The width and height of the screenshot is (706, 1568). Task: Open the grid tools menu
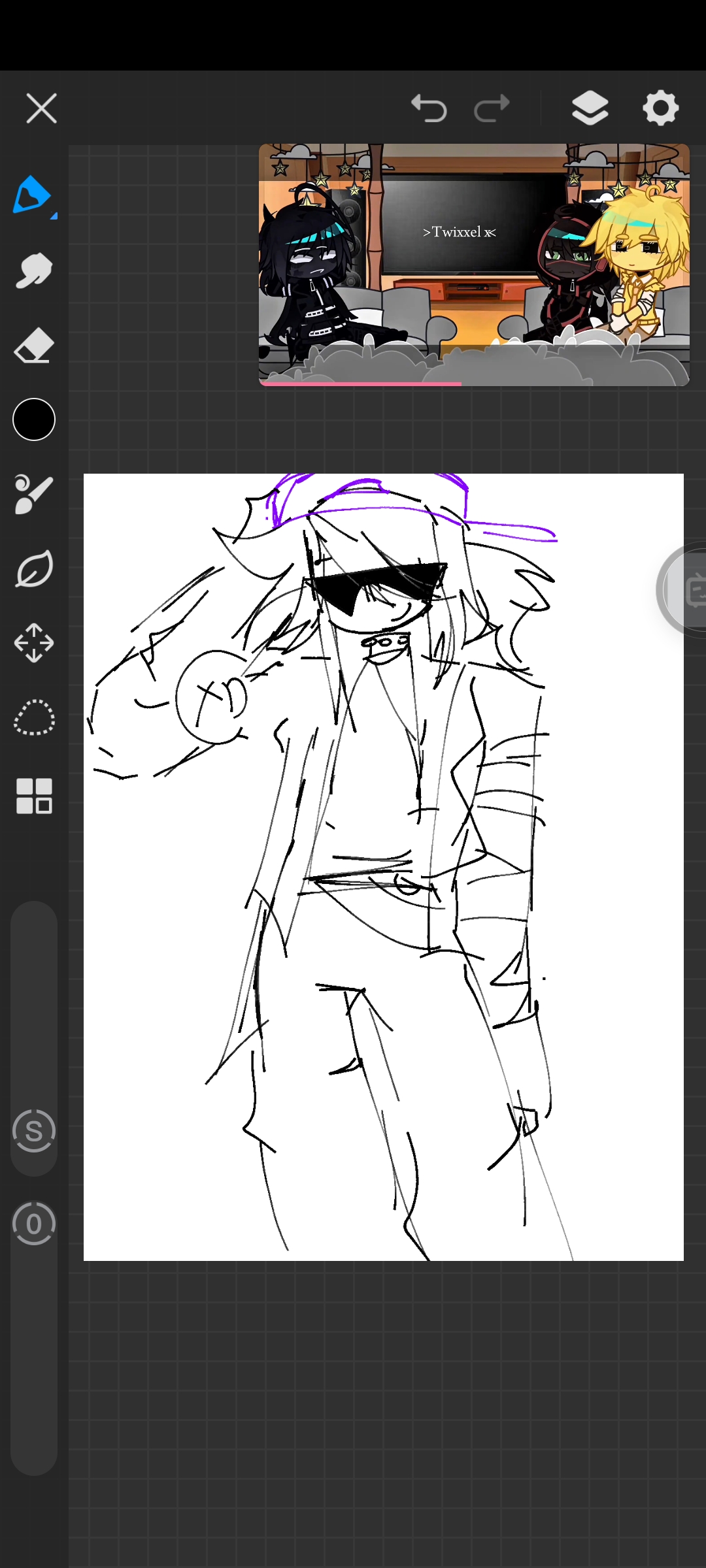coord(34,796)
